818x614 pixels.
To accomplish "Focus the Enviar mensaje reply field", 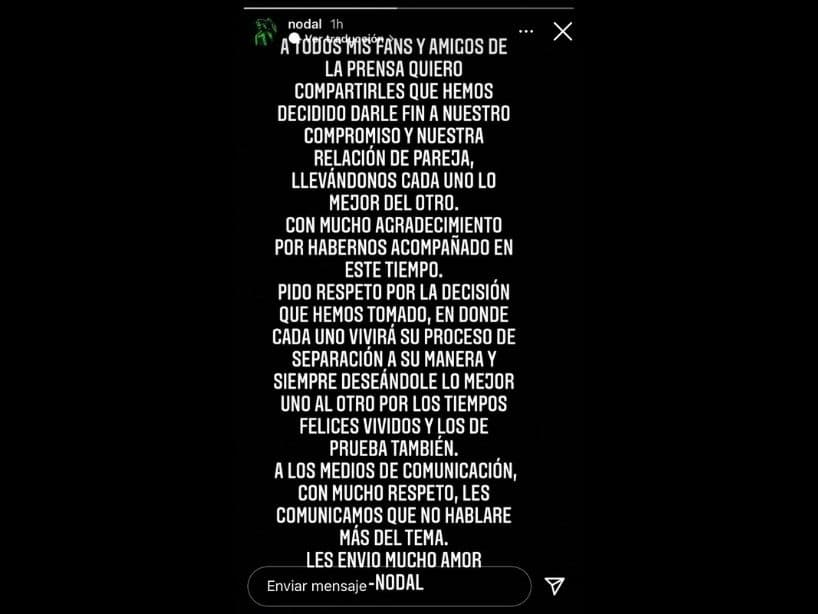I will click(x=389, y=586).
